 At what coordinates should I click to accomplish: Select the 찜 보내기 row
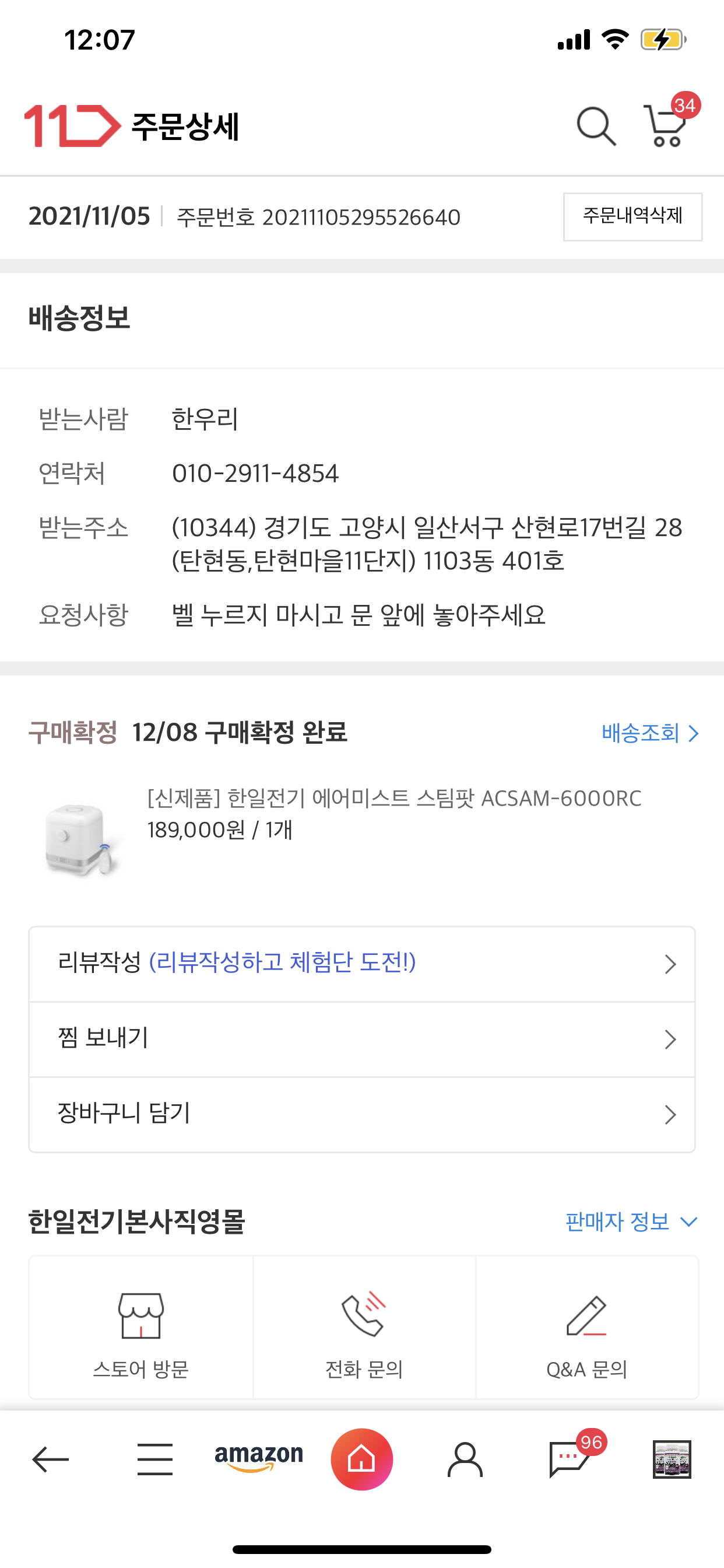tap(362, 1039)
